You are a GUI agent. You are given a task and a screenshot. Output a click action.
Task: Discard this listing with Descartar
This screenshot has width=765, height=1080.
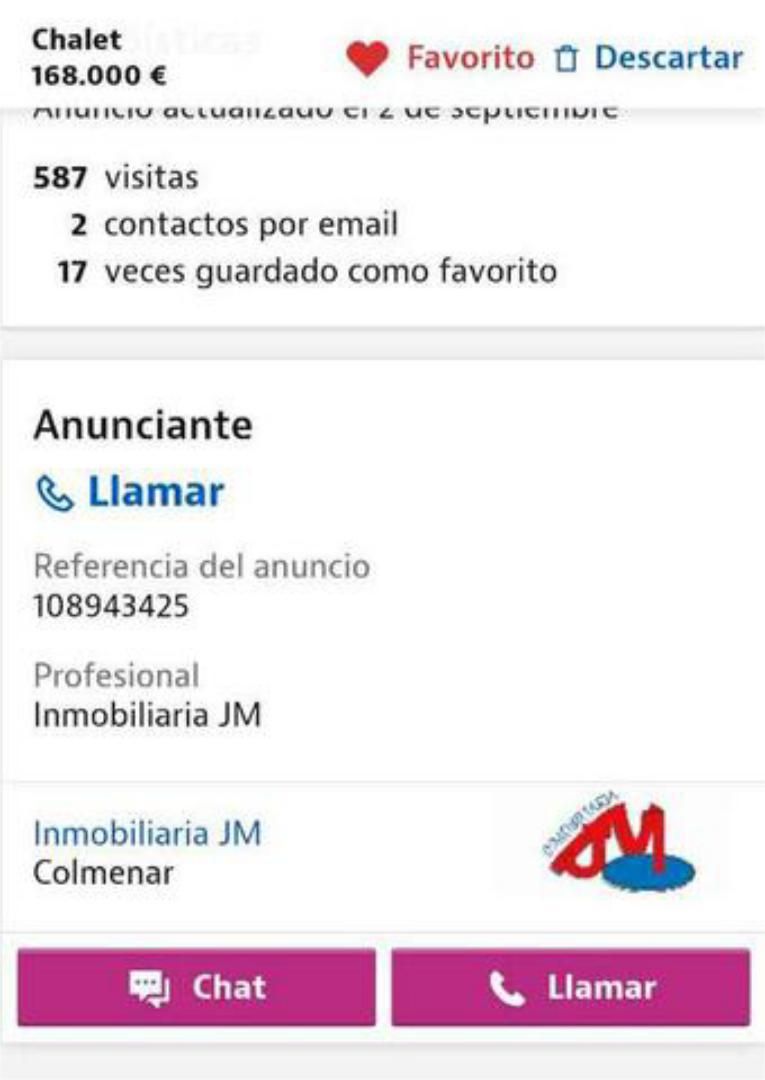[x=649, y=58]
